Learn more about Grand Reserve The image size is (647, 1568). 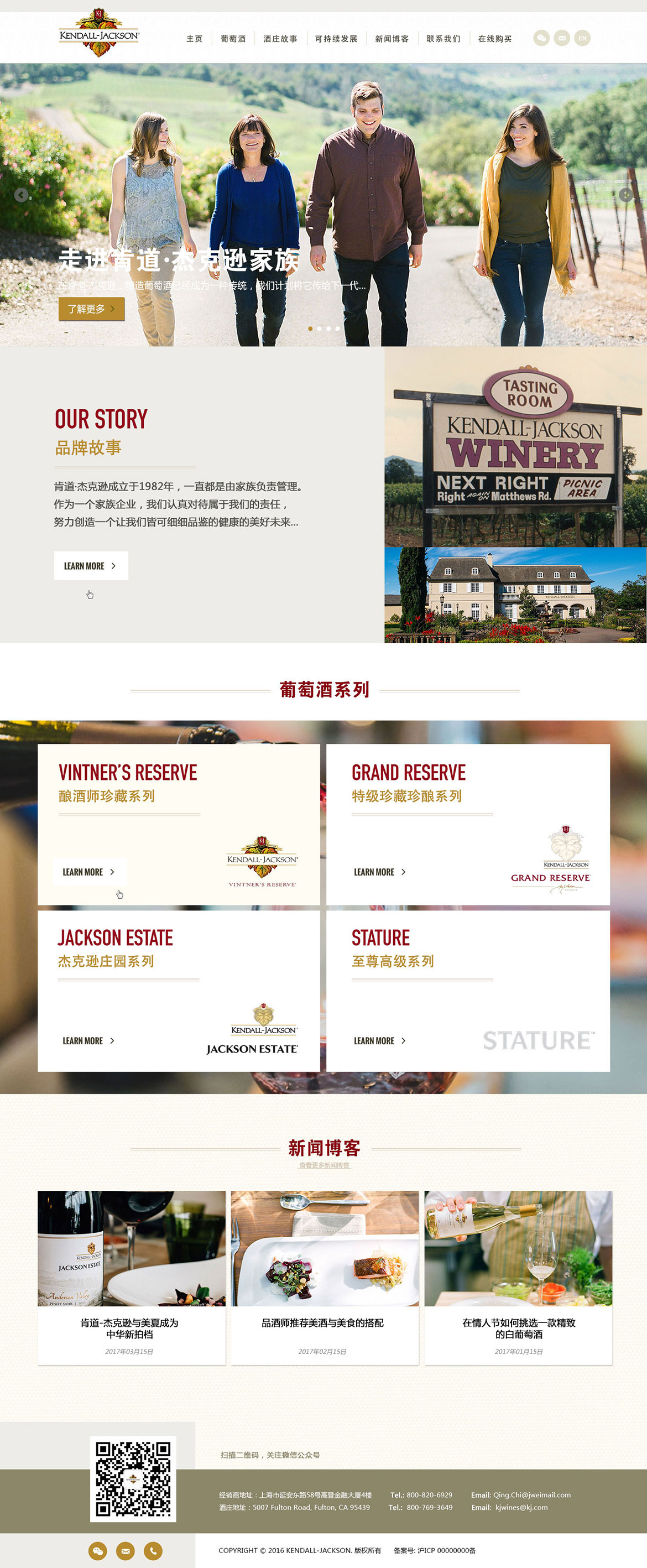point(380,872)
